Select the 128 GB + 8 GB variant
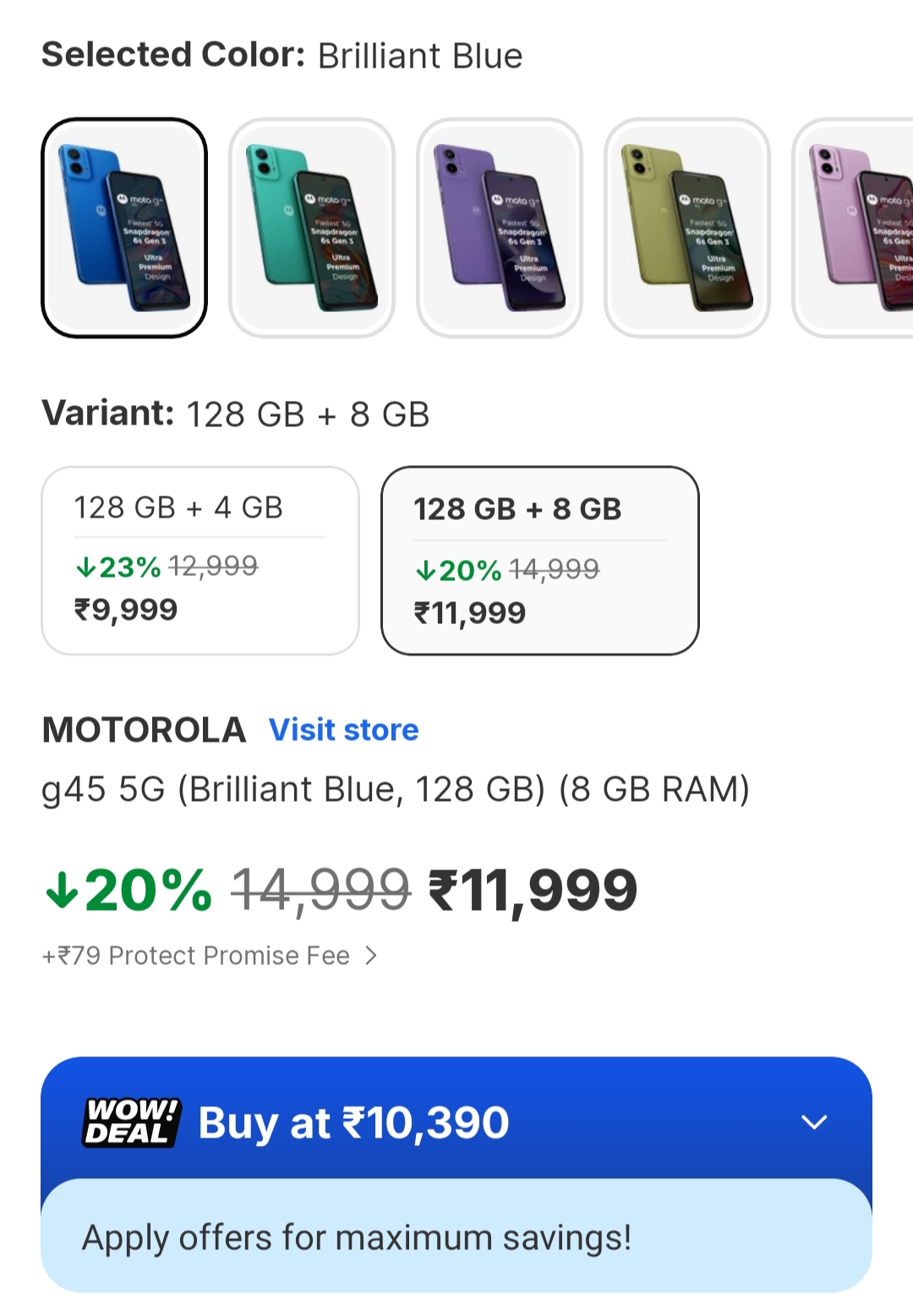913x1316 pixels. (539, 560)
